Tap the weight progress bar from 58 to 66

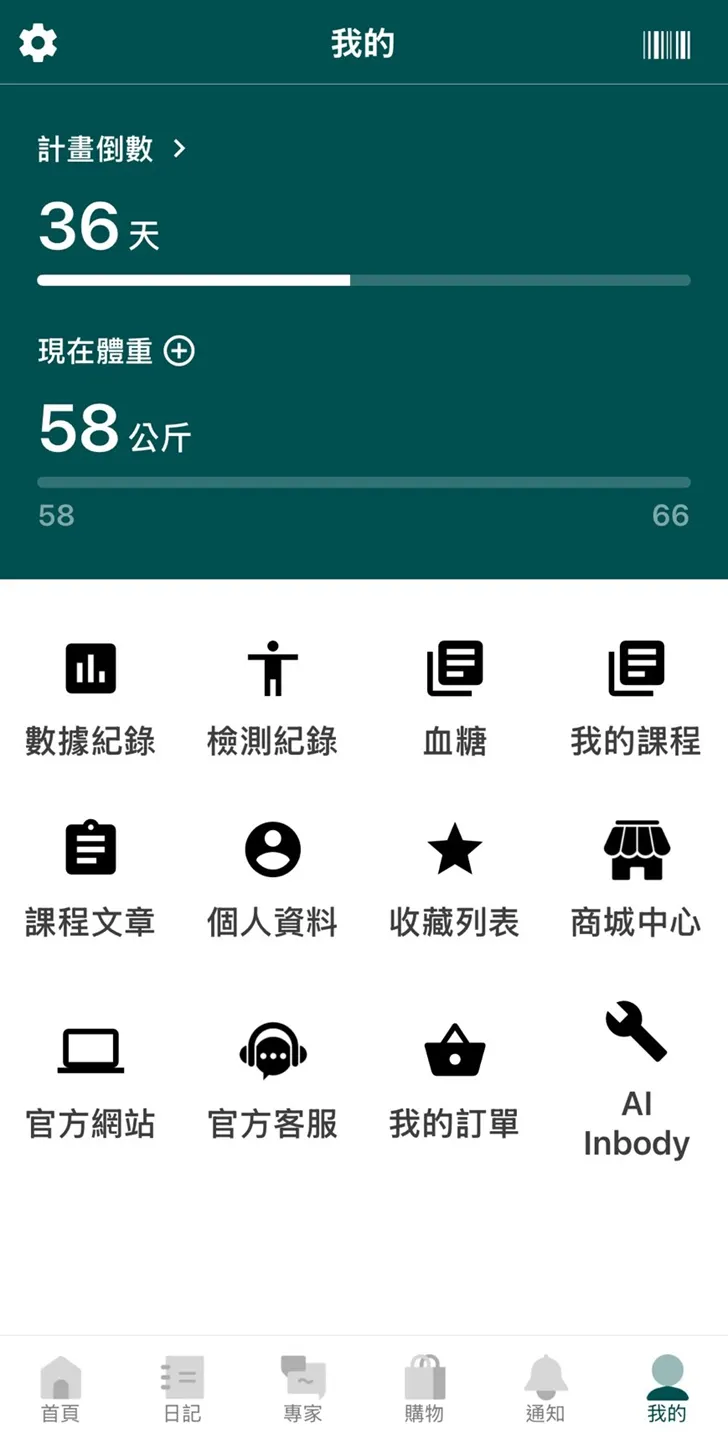point(364,482)
